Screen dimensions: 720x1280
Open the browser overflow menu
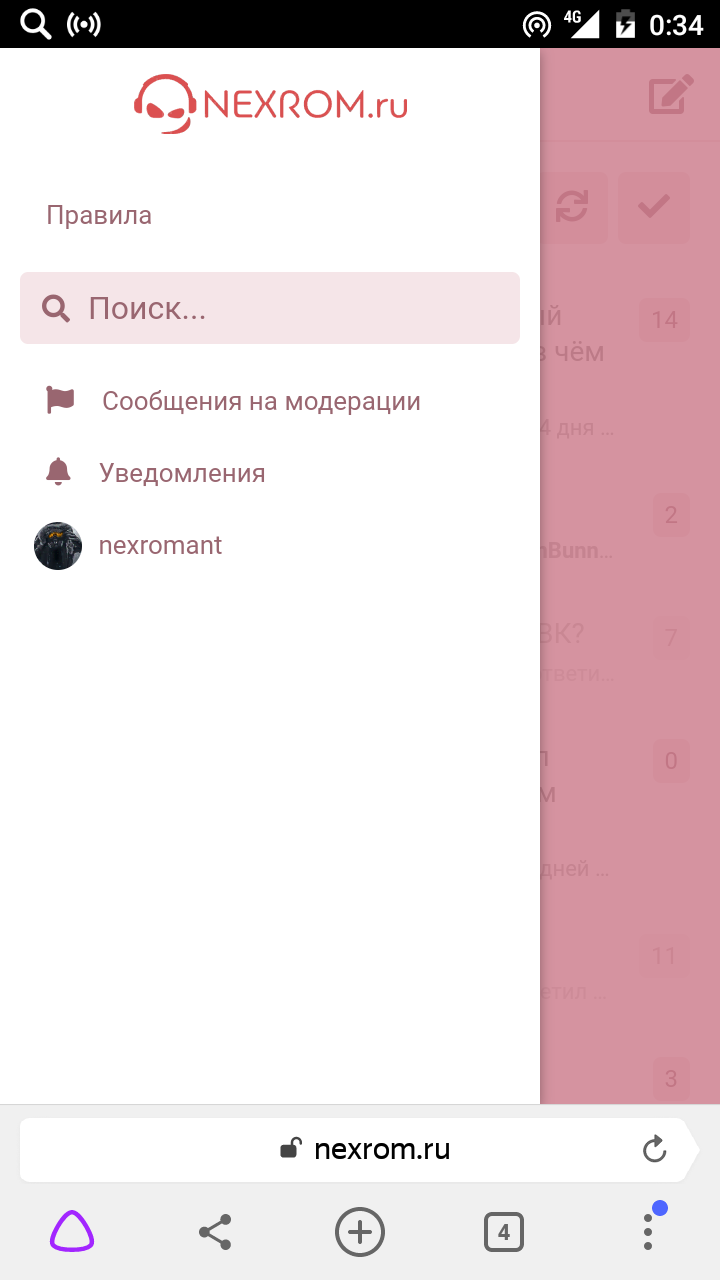tap(648, 1232)
